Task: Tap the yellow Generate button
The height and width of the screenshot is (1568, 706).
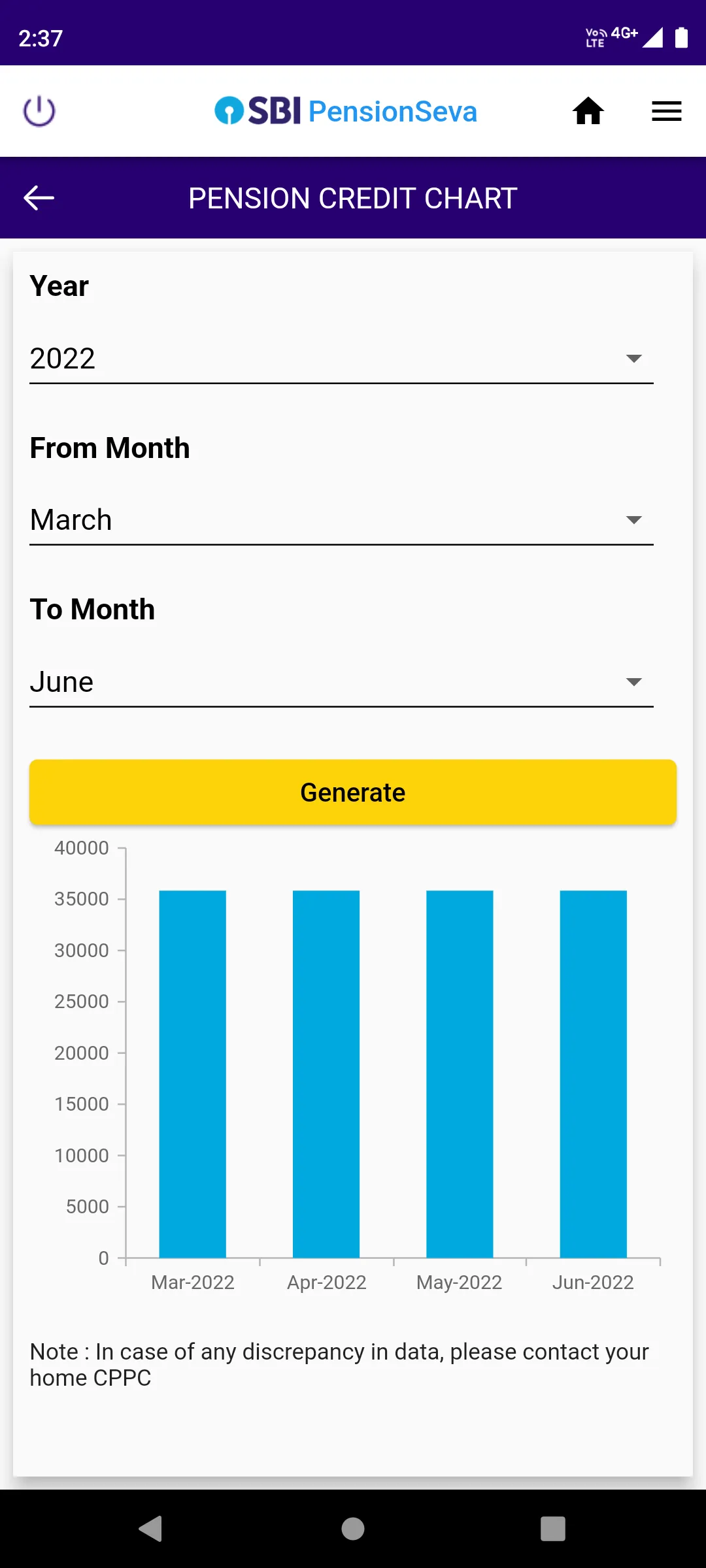Action: coord(352,792)
